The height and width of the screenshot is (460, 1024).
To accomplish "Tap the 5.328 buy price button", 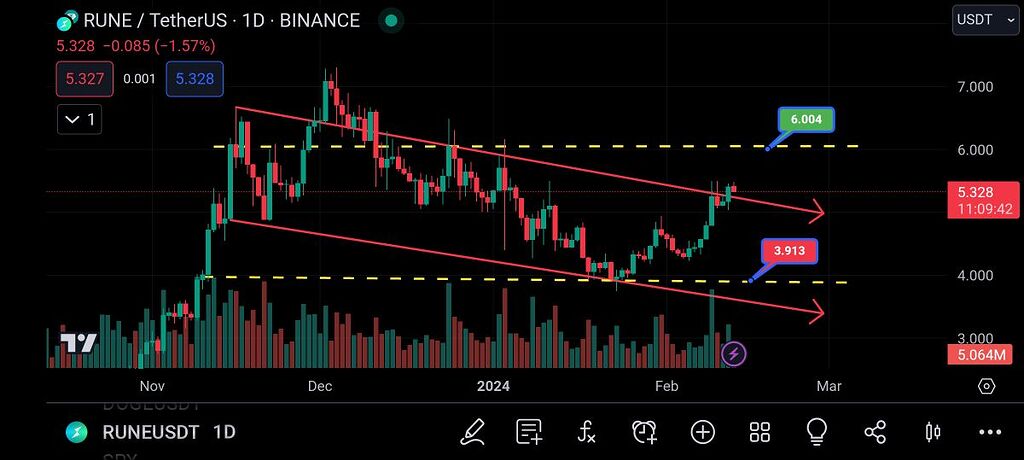I will tap(194, 78).
